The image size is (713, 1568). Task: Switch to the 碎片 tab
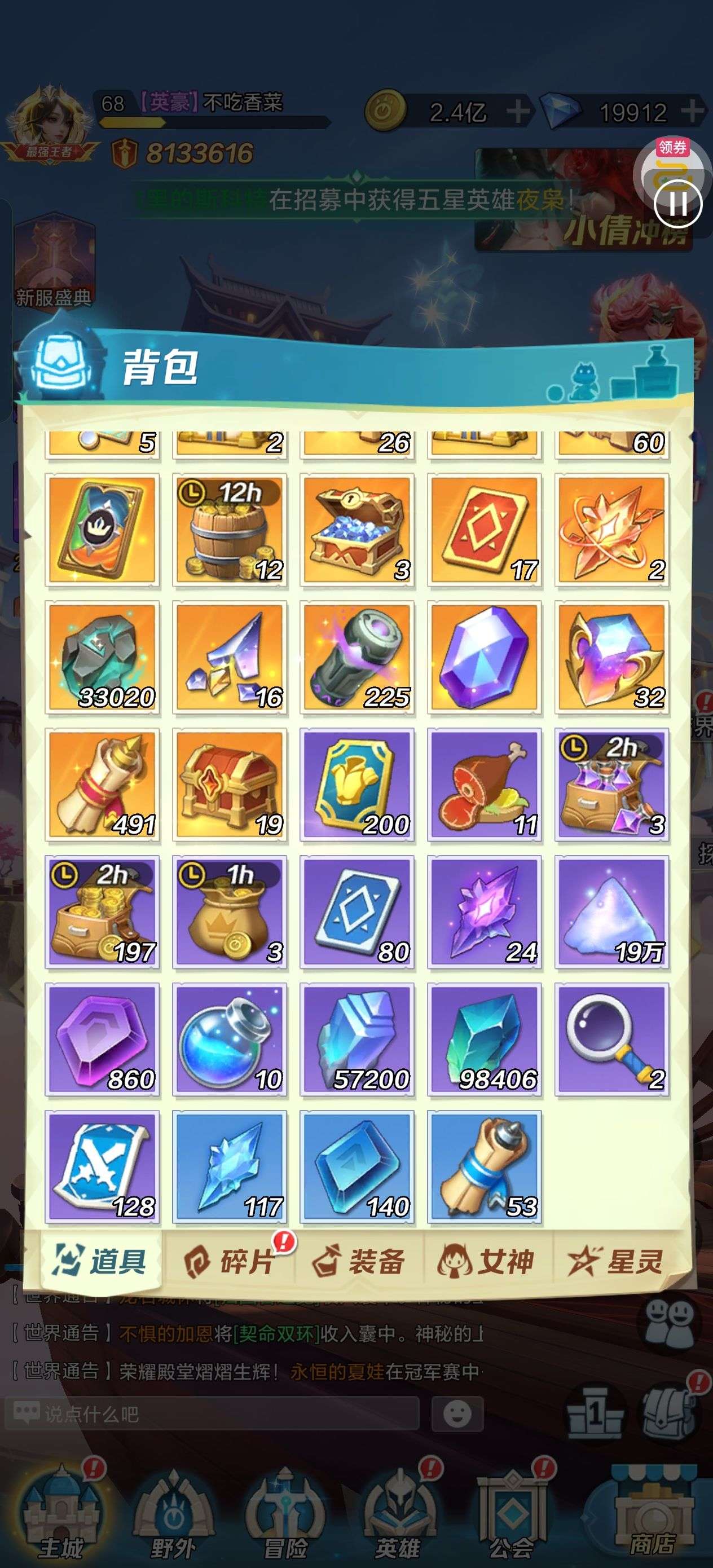tap(230, 1261)
